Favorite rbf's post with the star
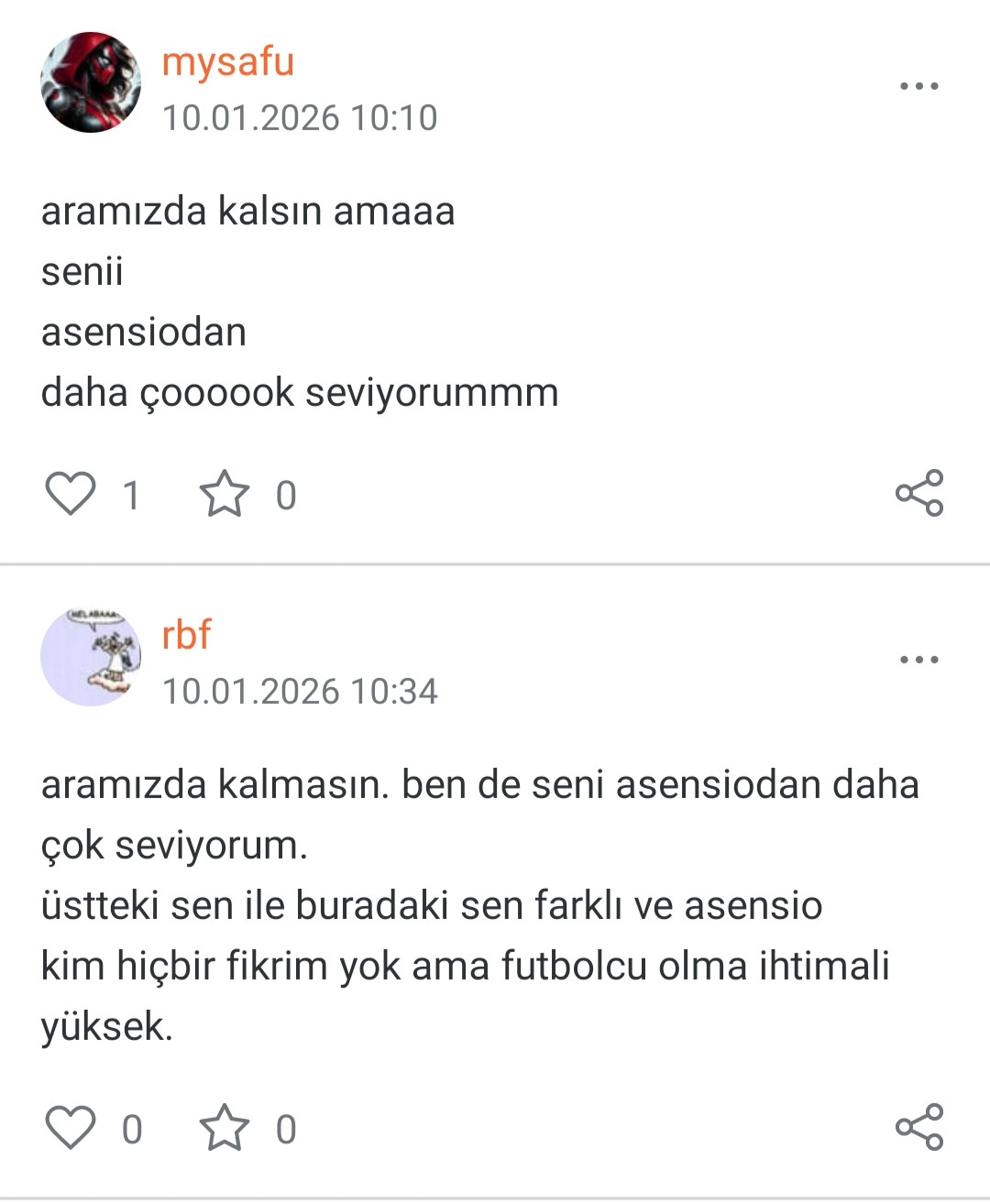Screen dimensions: 990x1204 [225, 1128]
